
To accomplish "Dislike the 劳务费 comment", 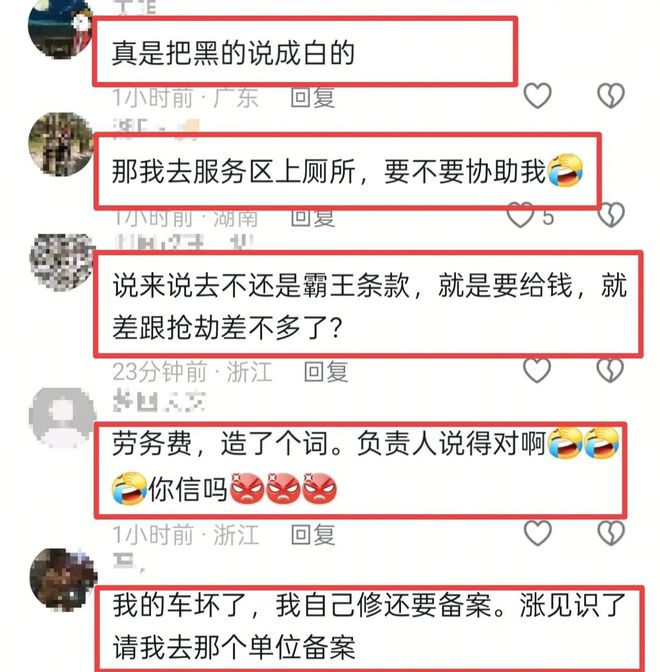I will [x=610, y=533].
